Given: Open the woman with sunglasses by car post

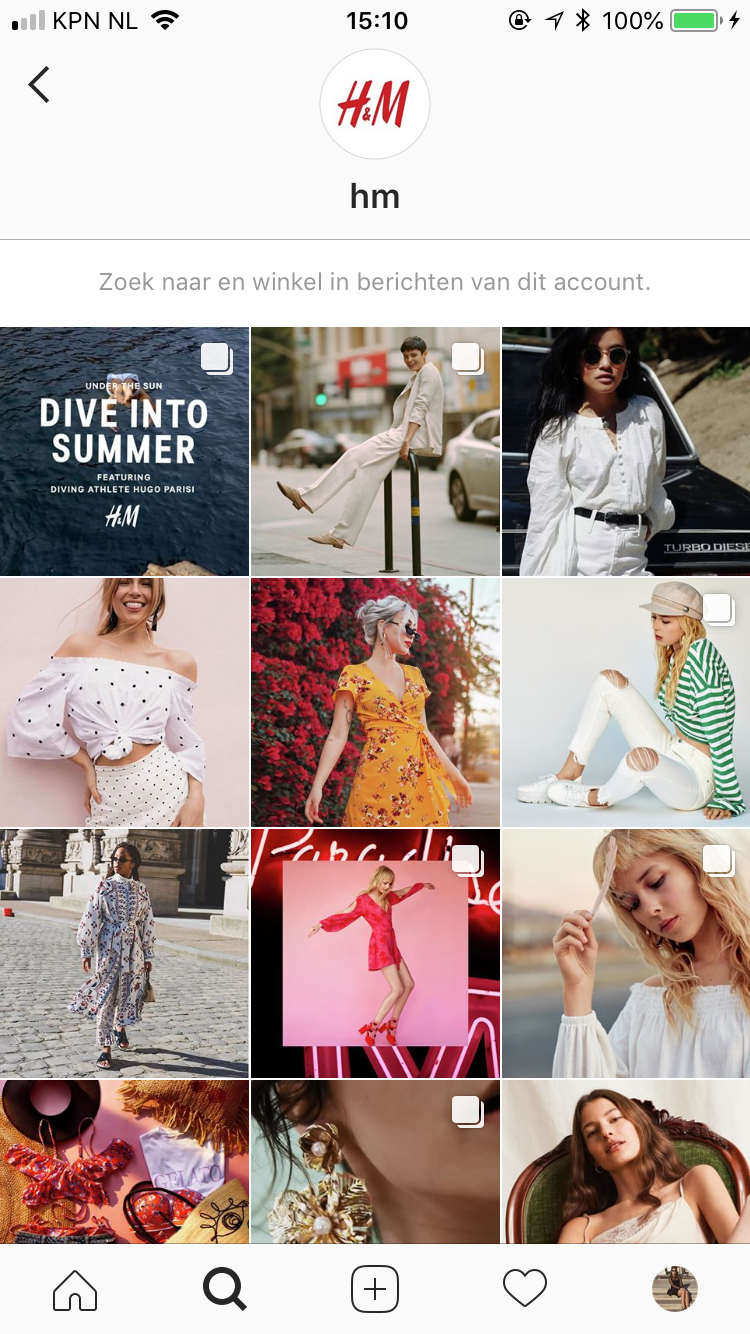Looking at the screenshot, I should [626, 451].
